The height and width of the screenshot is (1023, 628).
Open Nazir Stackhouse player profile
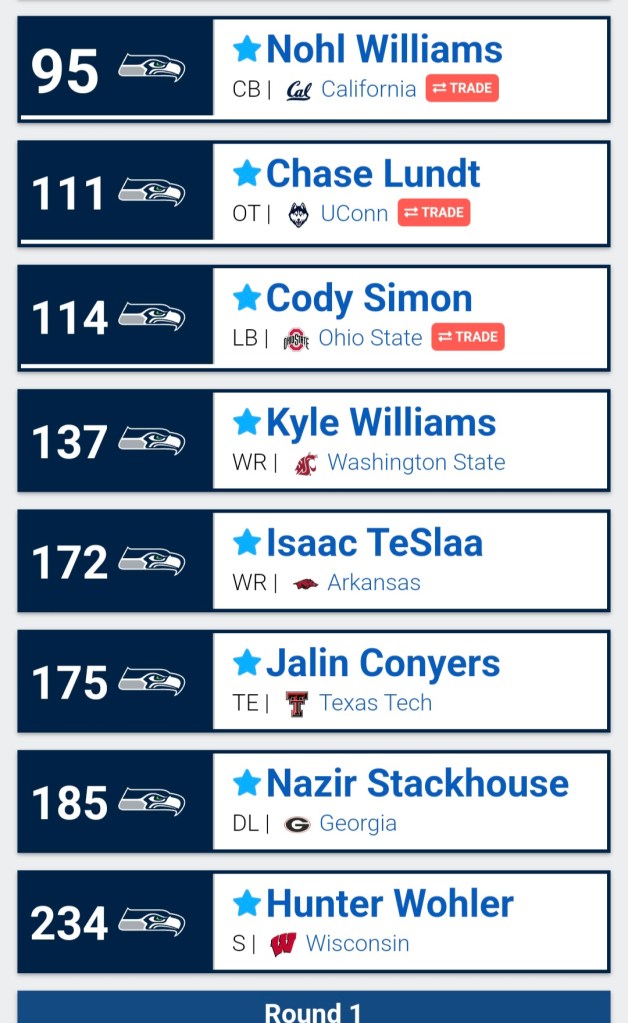[417, 783]
